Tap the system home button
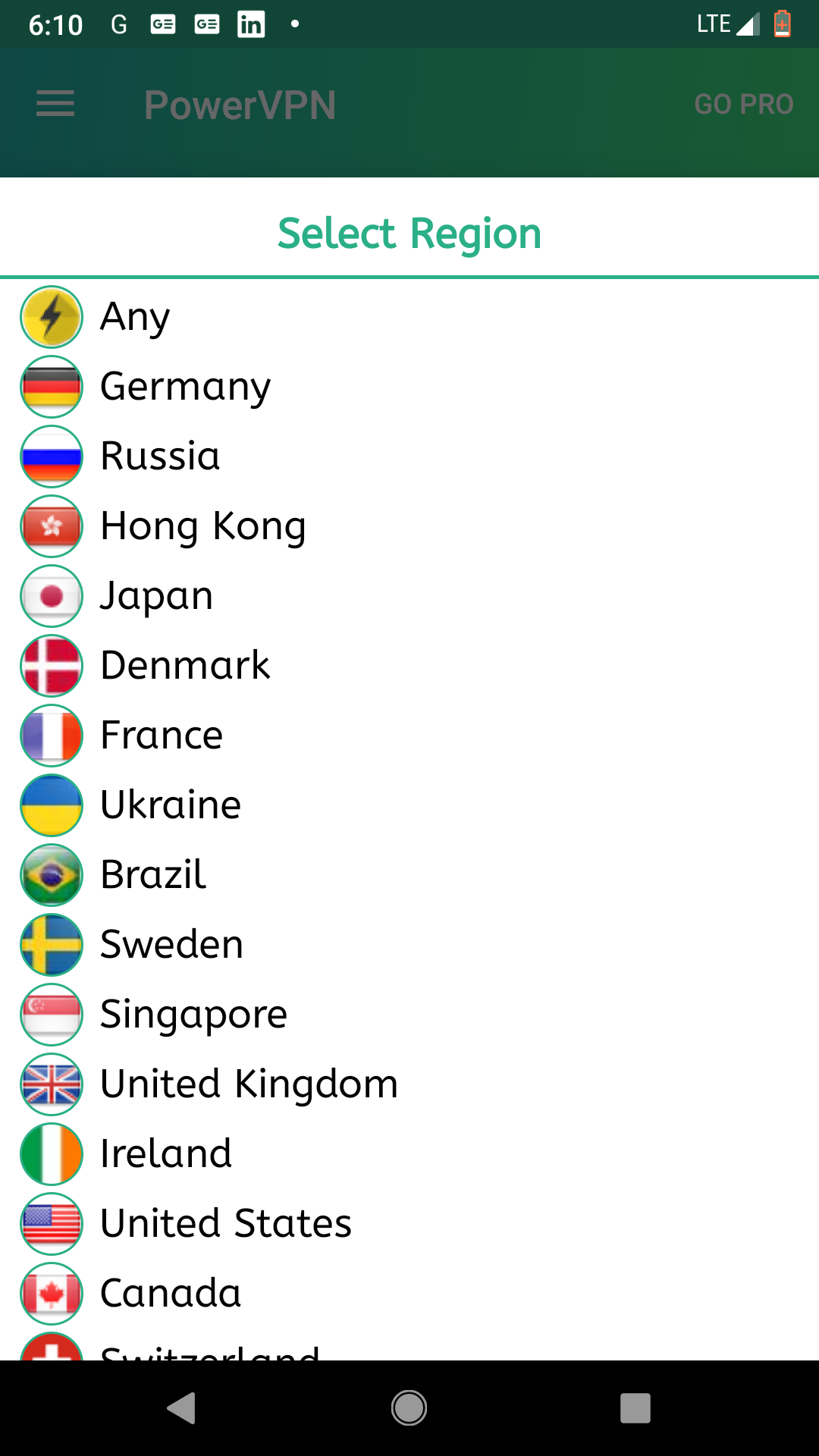 point(409,1408)
